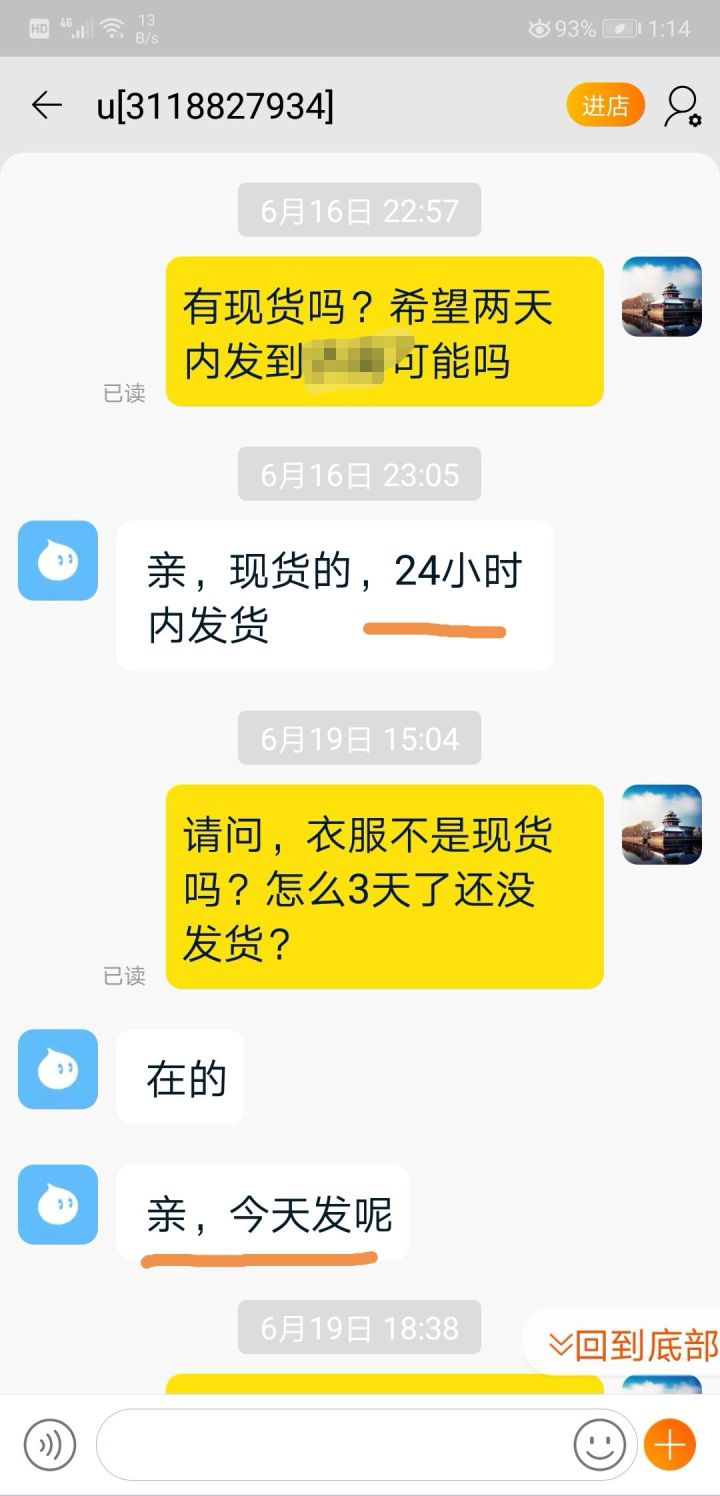Open the plus attachment menu
This screenshot has height=1496, width=720.
(x=669, y=1445)
